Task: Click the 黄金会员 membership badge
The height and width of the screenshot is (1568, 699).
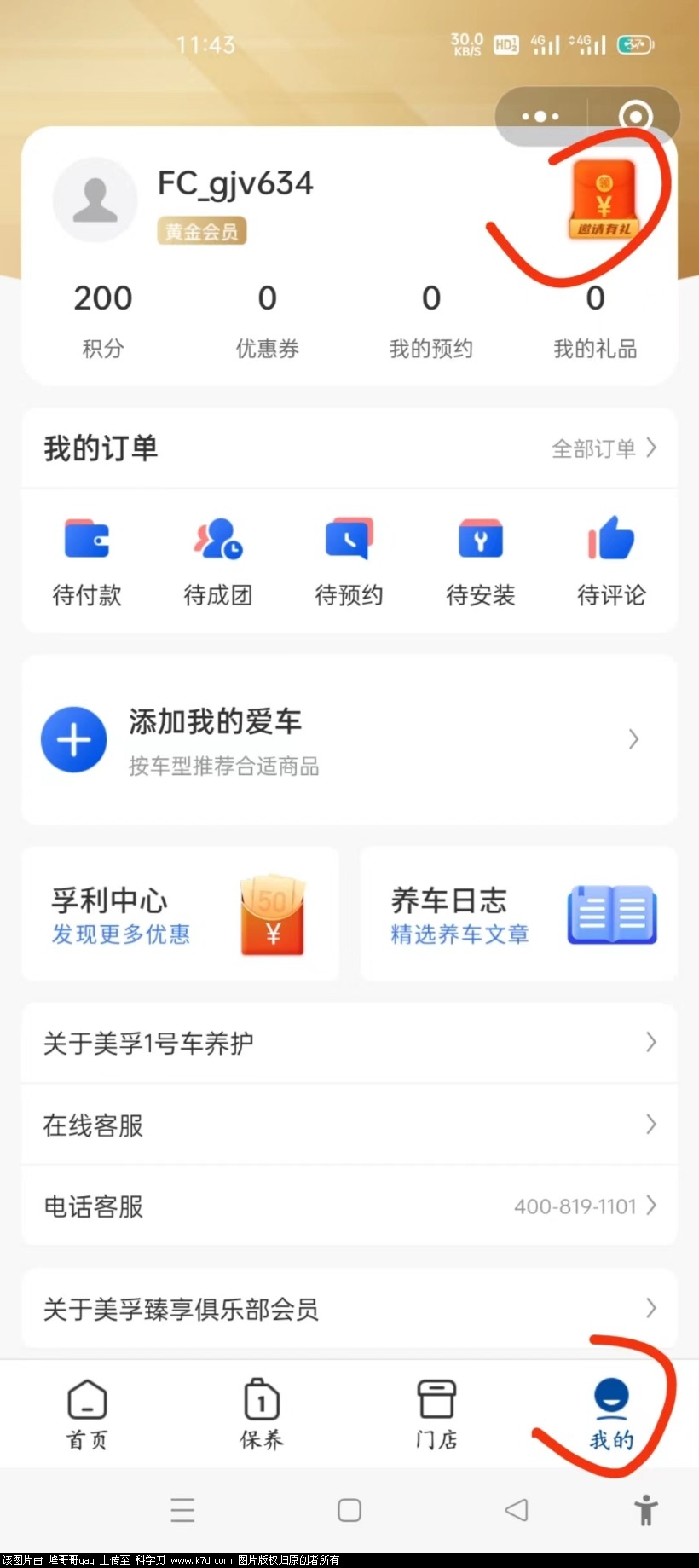Action: click(200, 231)
